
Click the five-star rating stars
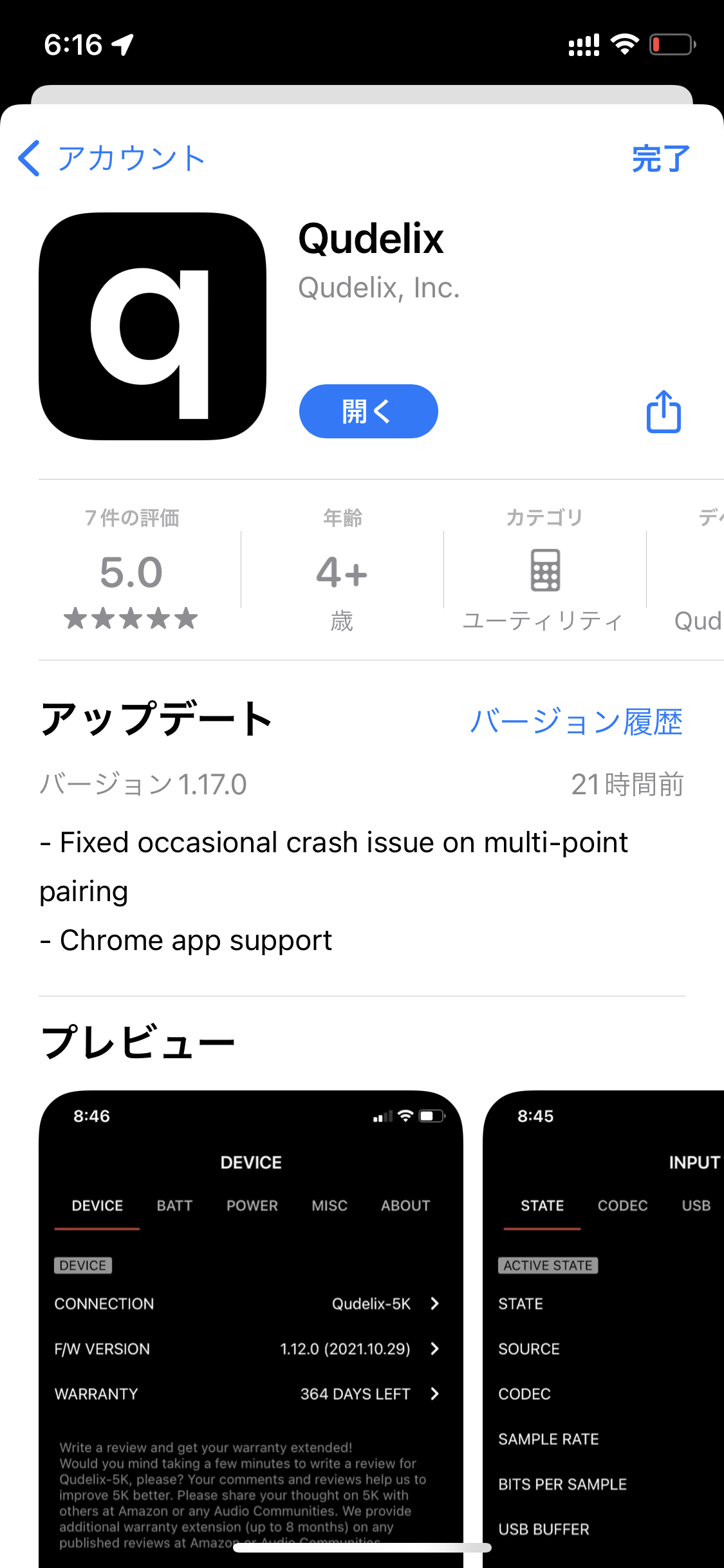(129, 619)
